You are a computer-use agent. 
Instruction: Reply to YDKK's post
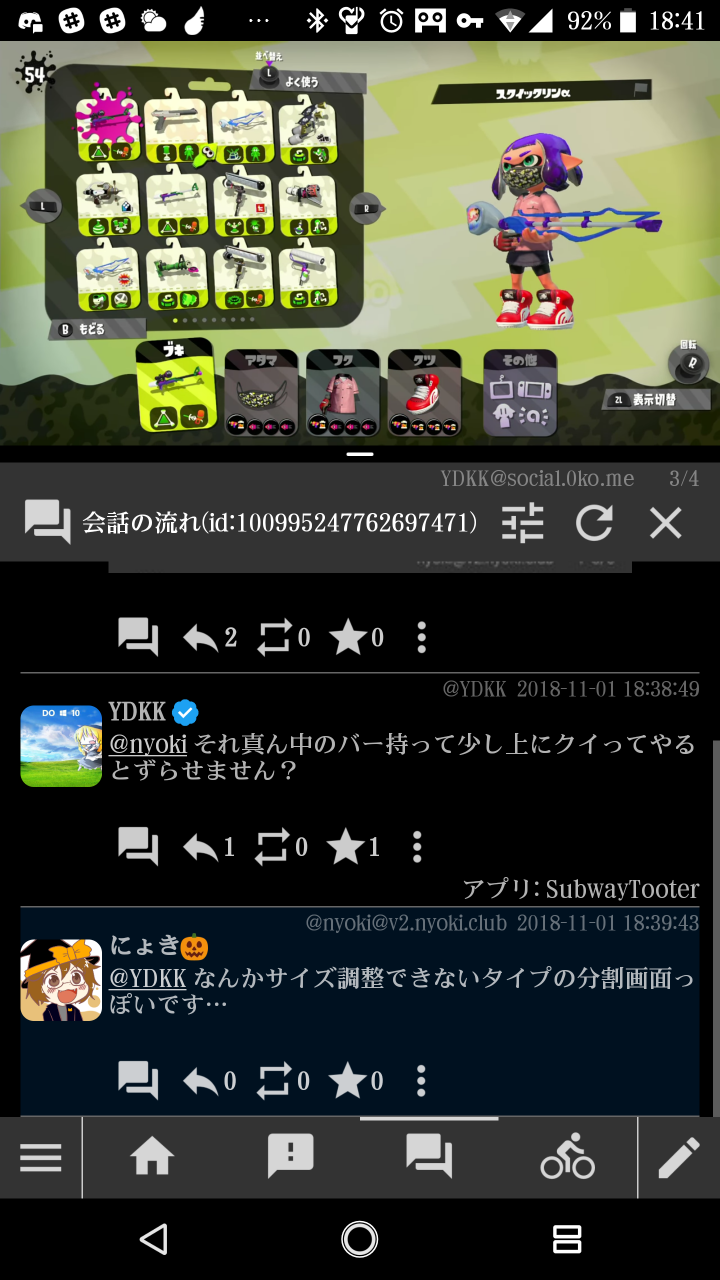point(210,847)
